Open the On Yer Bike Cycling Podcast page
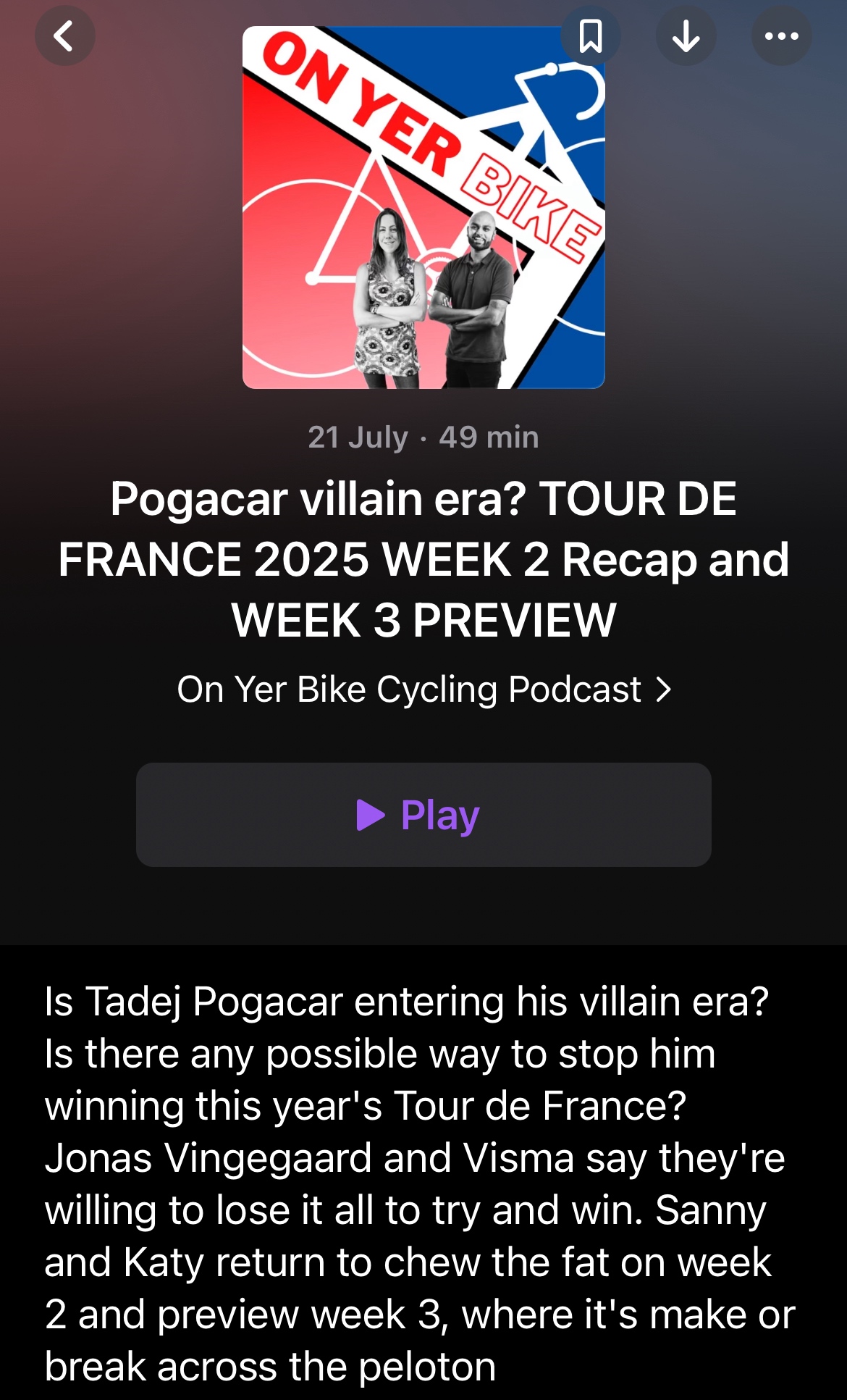The height and width of the screenshot is (1400, 847). pos(423,689)
